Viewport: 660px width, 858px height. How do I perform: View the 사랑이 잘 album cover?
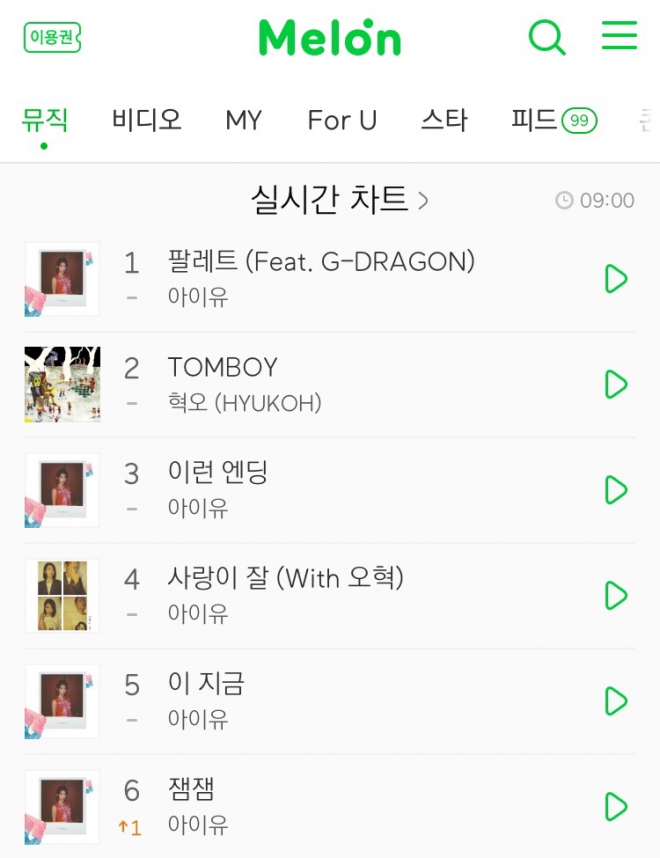point(62,596)
